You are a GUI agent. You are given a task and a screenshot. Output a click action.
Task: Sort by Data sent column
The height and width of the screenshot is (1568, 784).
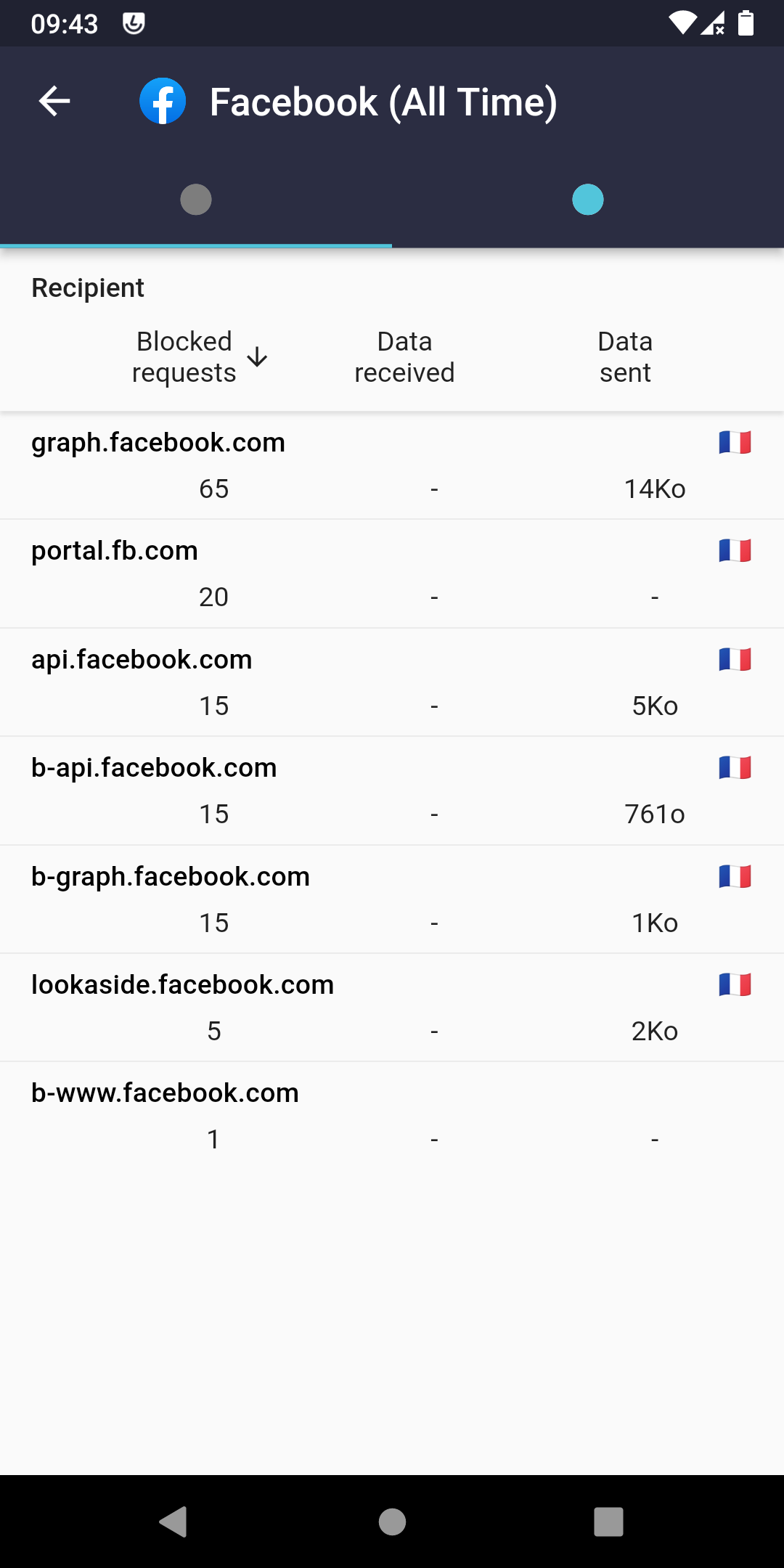[625, 357]
